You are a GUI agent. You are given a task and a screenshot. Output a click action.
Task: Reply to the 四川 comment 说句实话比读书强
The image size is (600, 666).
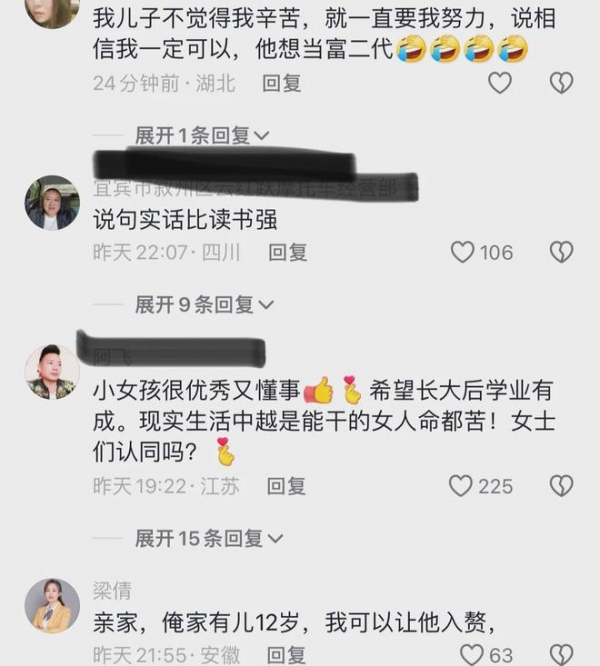pos(288,253)
